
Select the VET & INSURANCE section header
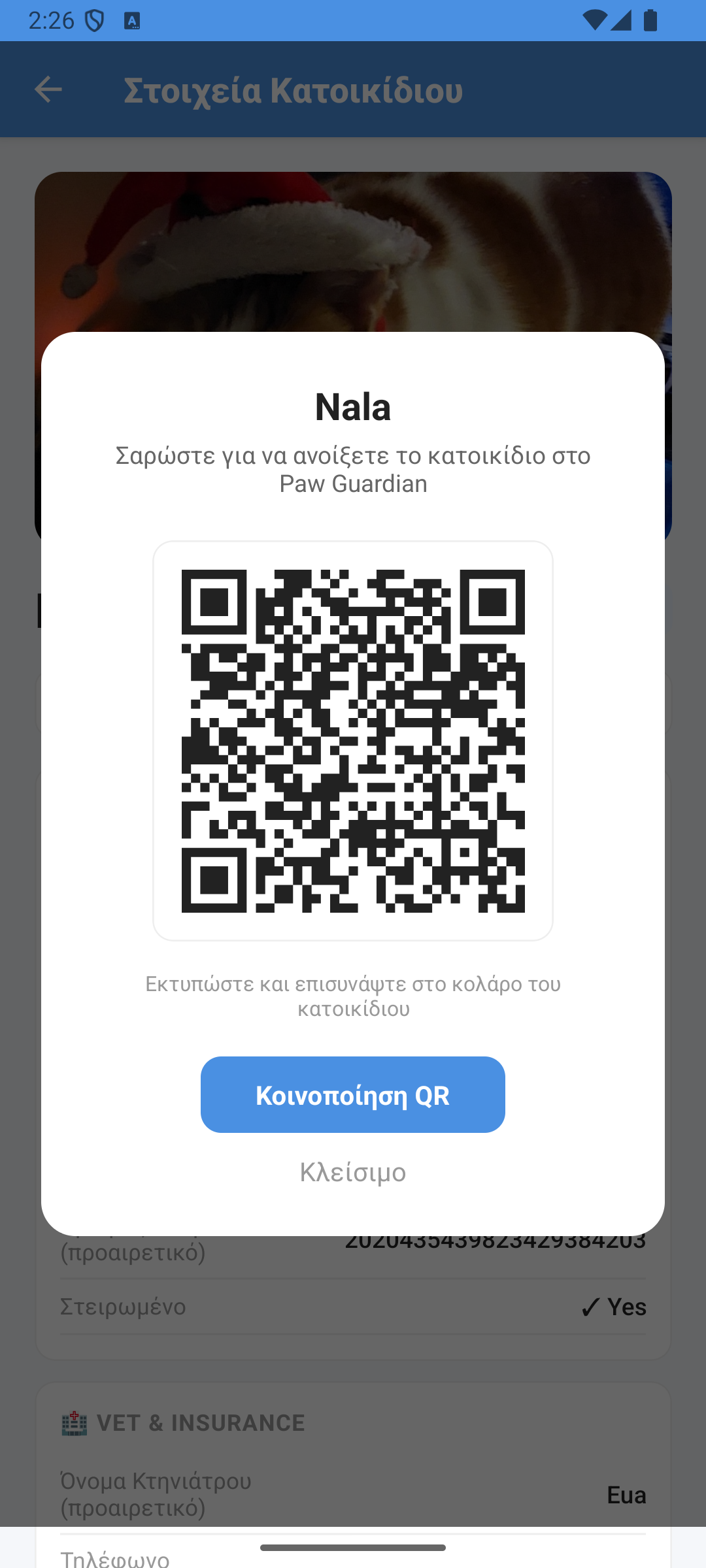pos(201,1422)
